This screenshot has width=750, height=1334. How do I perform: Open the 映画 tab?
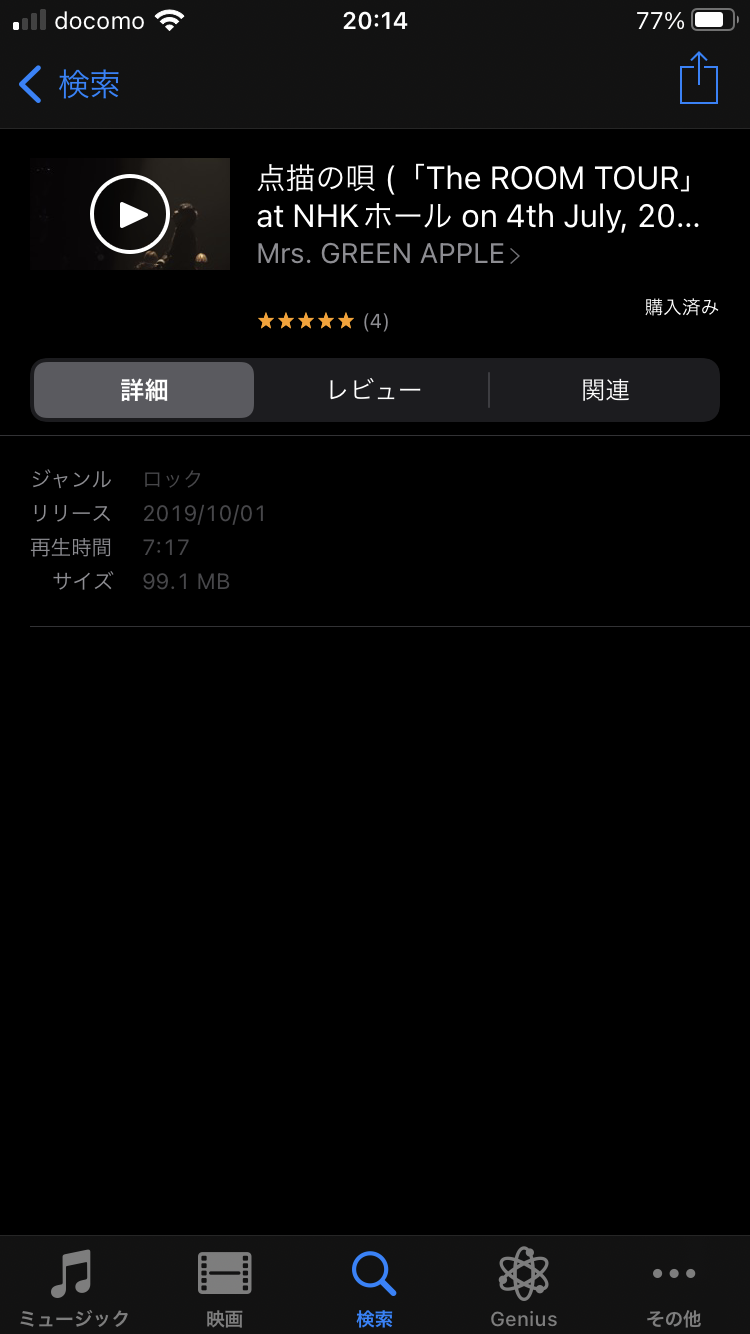point(224,1288)
